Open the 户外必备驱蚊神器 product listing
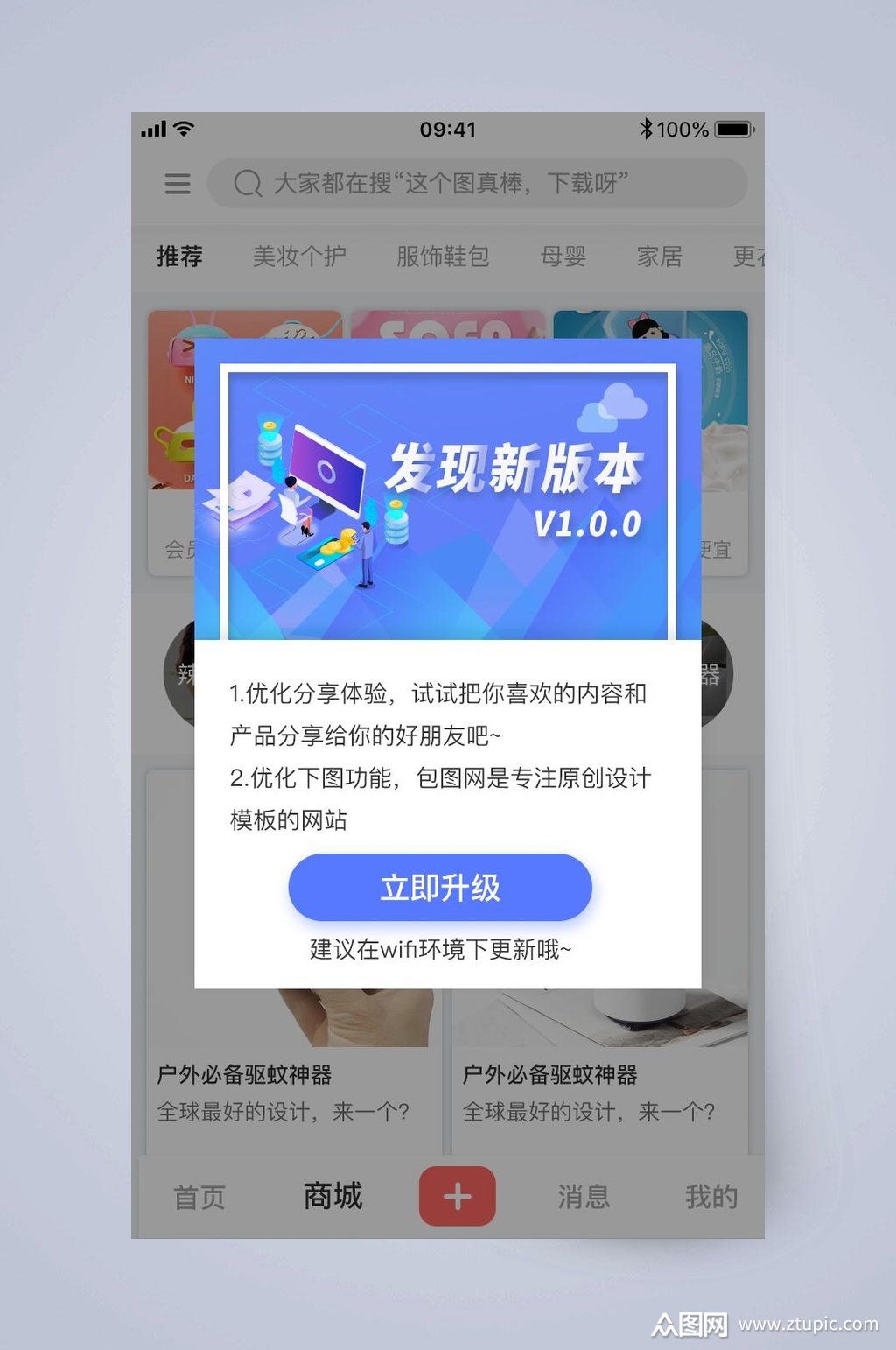Image resolution: width=896 pixels, height=1350 pixels. click(x=245, y=1073)
